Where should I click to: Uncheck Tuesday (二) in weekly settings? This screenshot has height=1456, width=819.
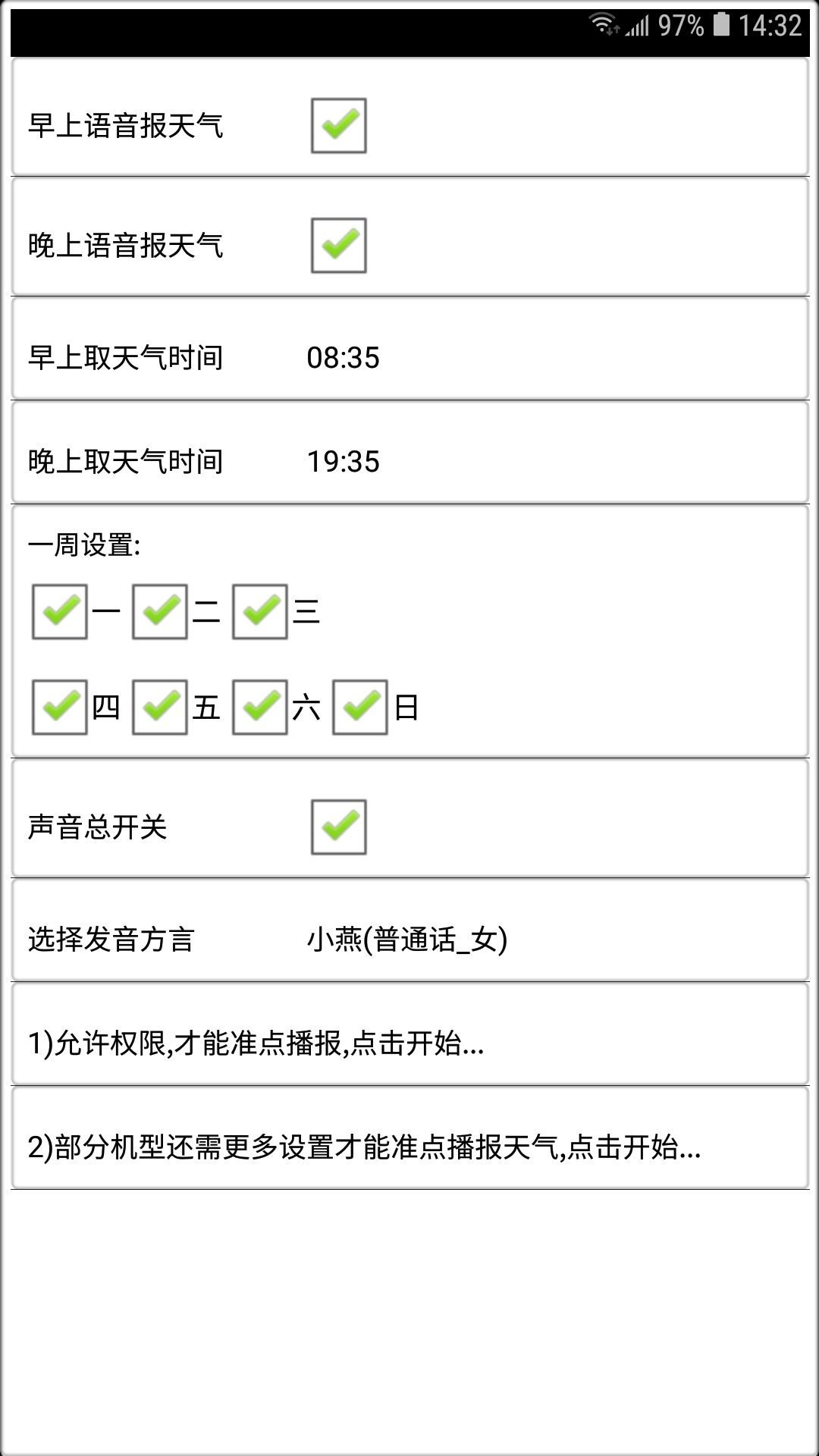[x=159, y=610]
